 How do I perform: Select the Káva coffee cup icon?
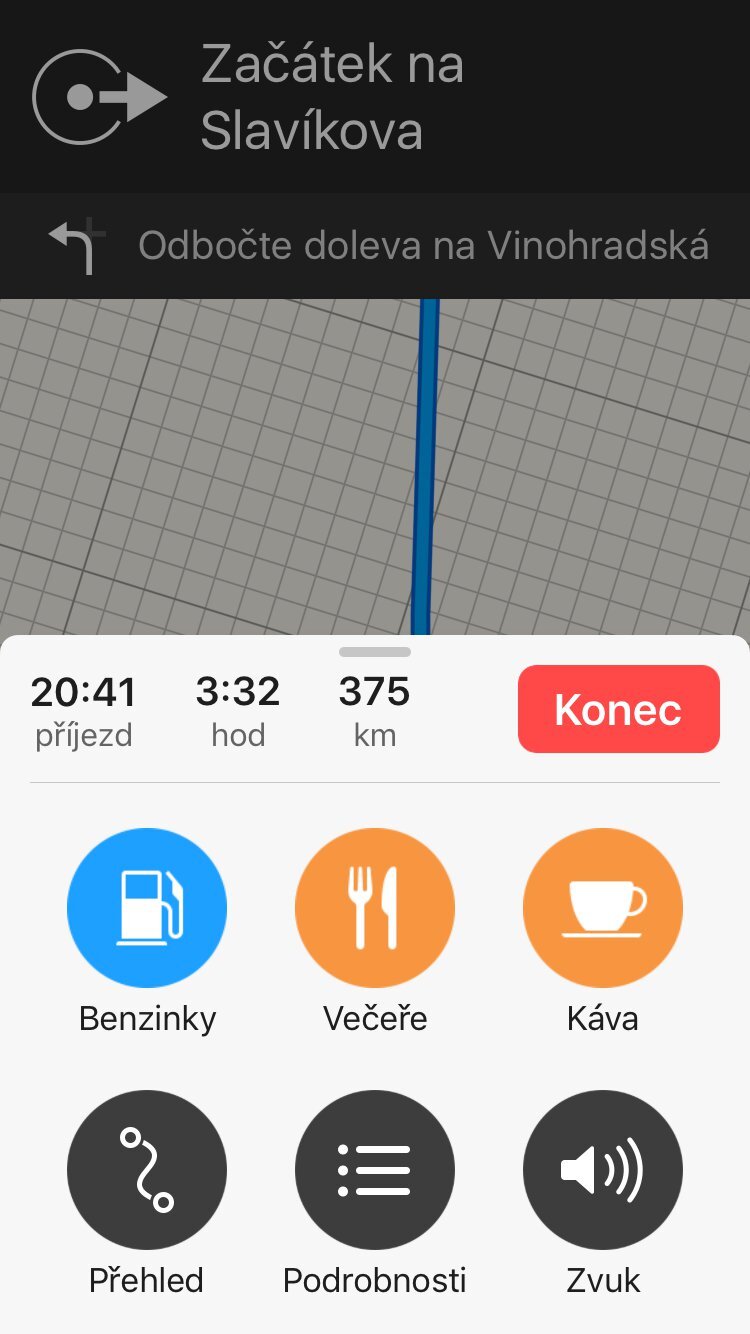[602, 907]
